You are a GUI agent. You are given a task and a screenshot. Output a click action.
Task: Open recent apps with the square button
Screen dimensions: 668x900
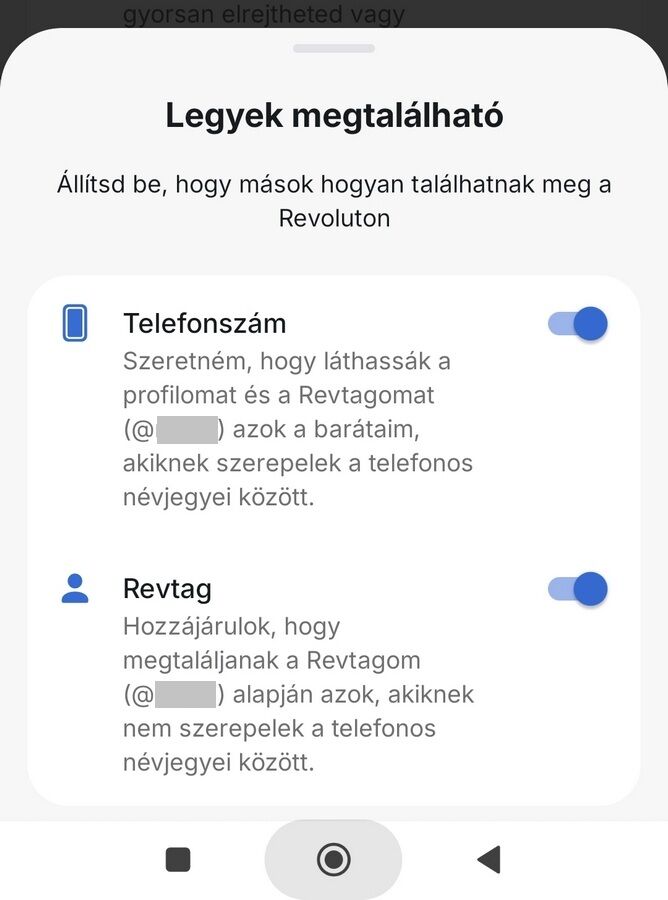point(178,859)
